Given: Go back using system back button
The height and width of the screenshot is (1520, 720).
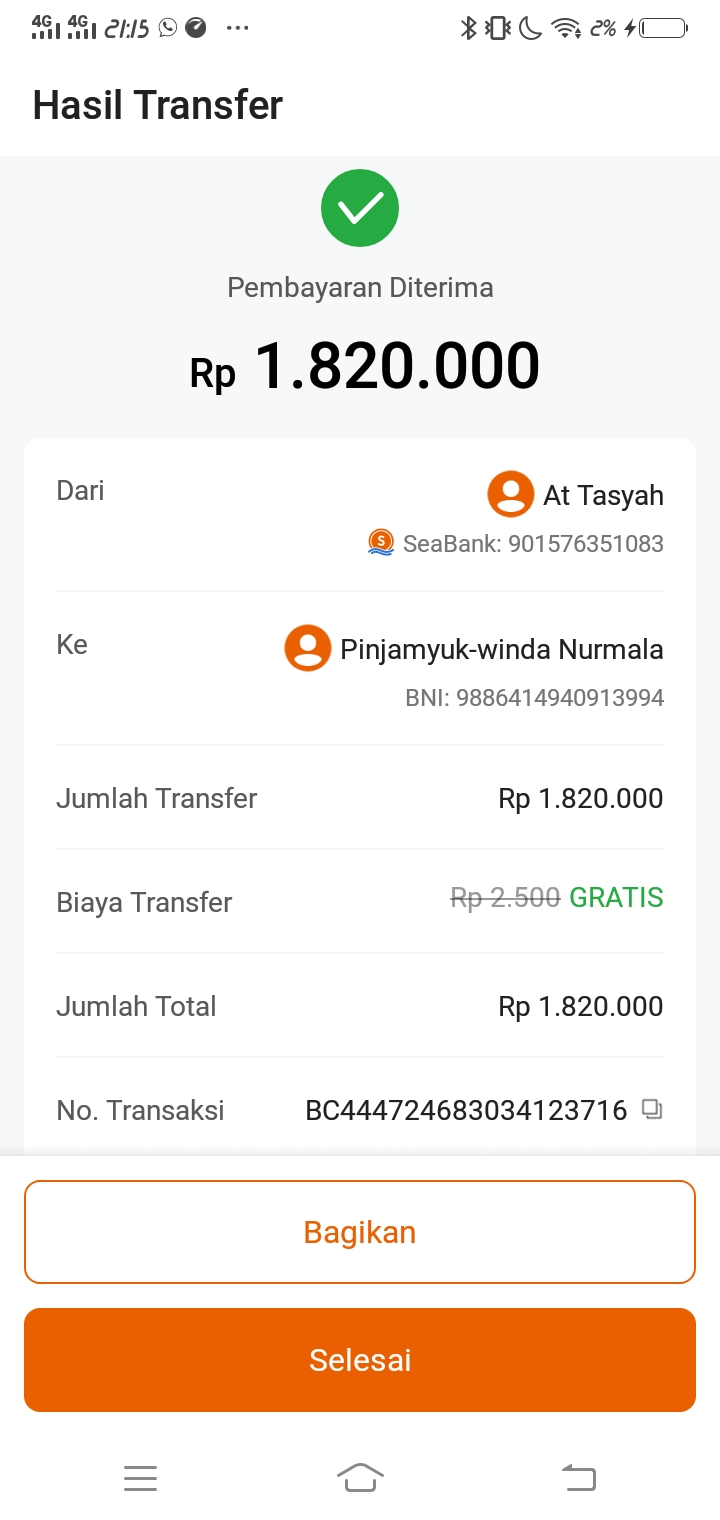Looking at the screenshot, I should (579, 1477).
